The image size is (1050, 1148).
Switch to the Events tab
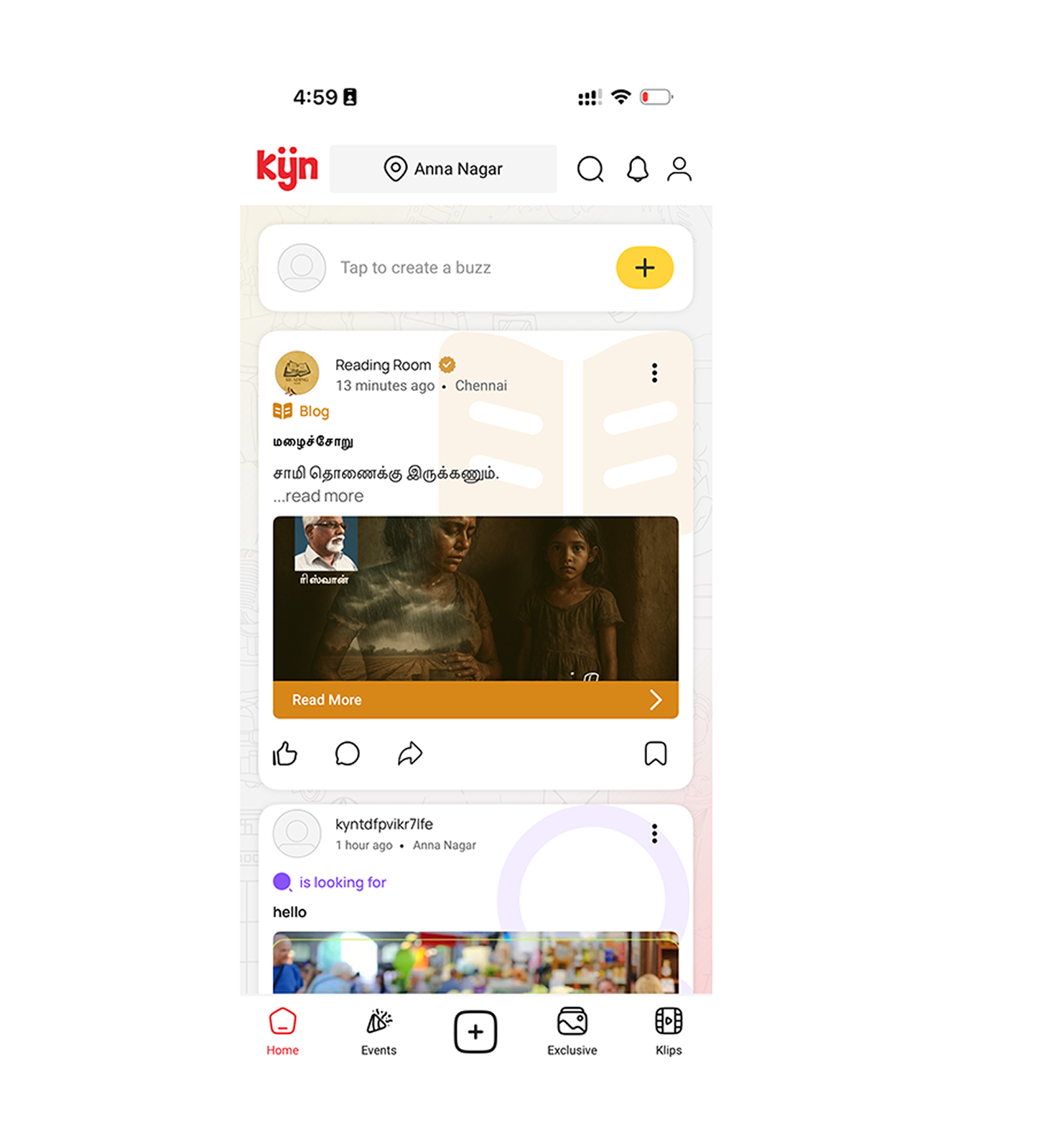pyautogui.click(x=378, y=1032)
